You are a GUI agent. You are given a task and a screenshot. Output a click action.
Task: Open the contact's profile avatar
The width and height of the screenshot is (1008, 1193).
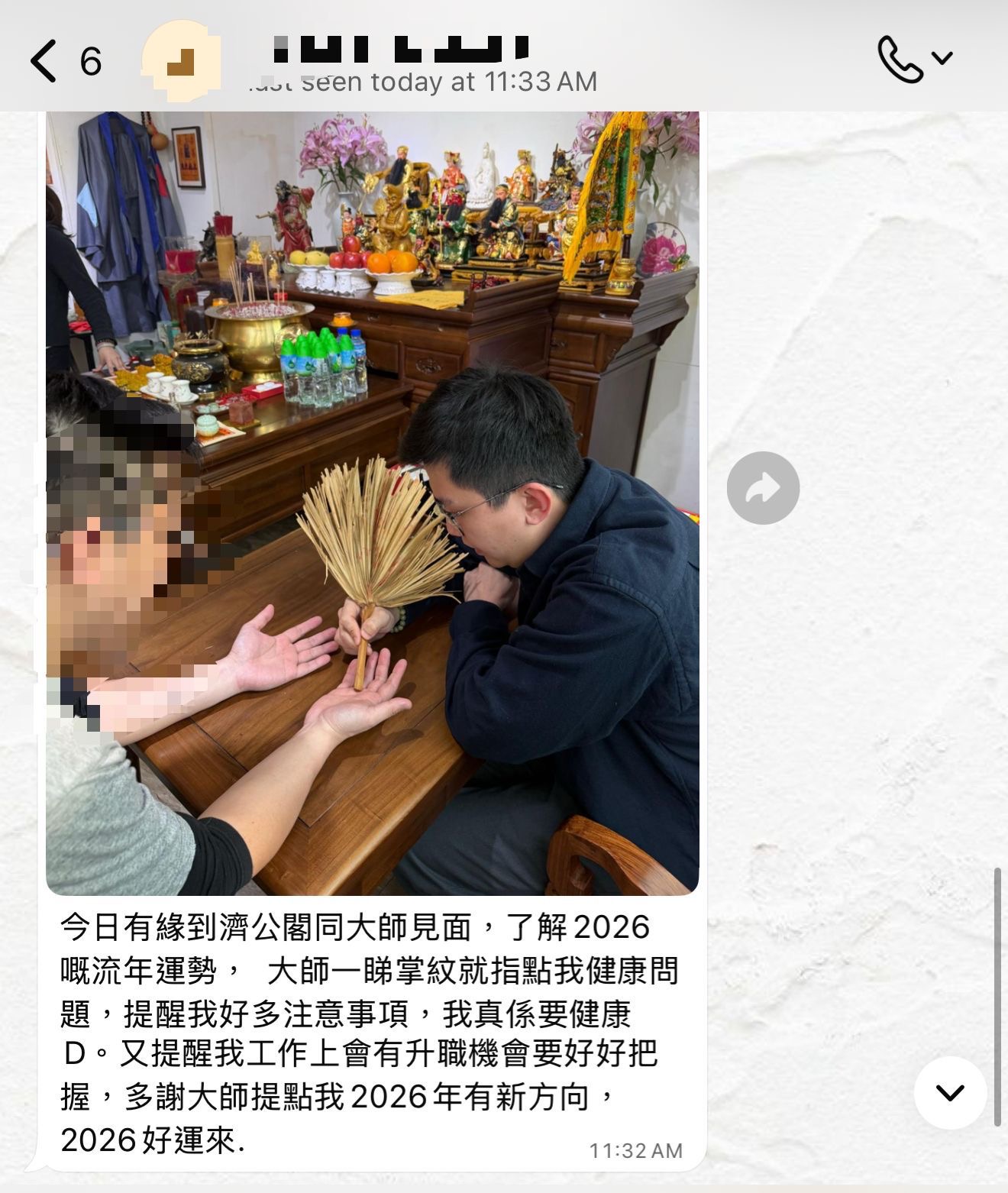(x=182, y=63)
